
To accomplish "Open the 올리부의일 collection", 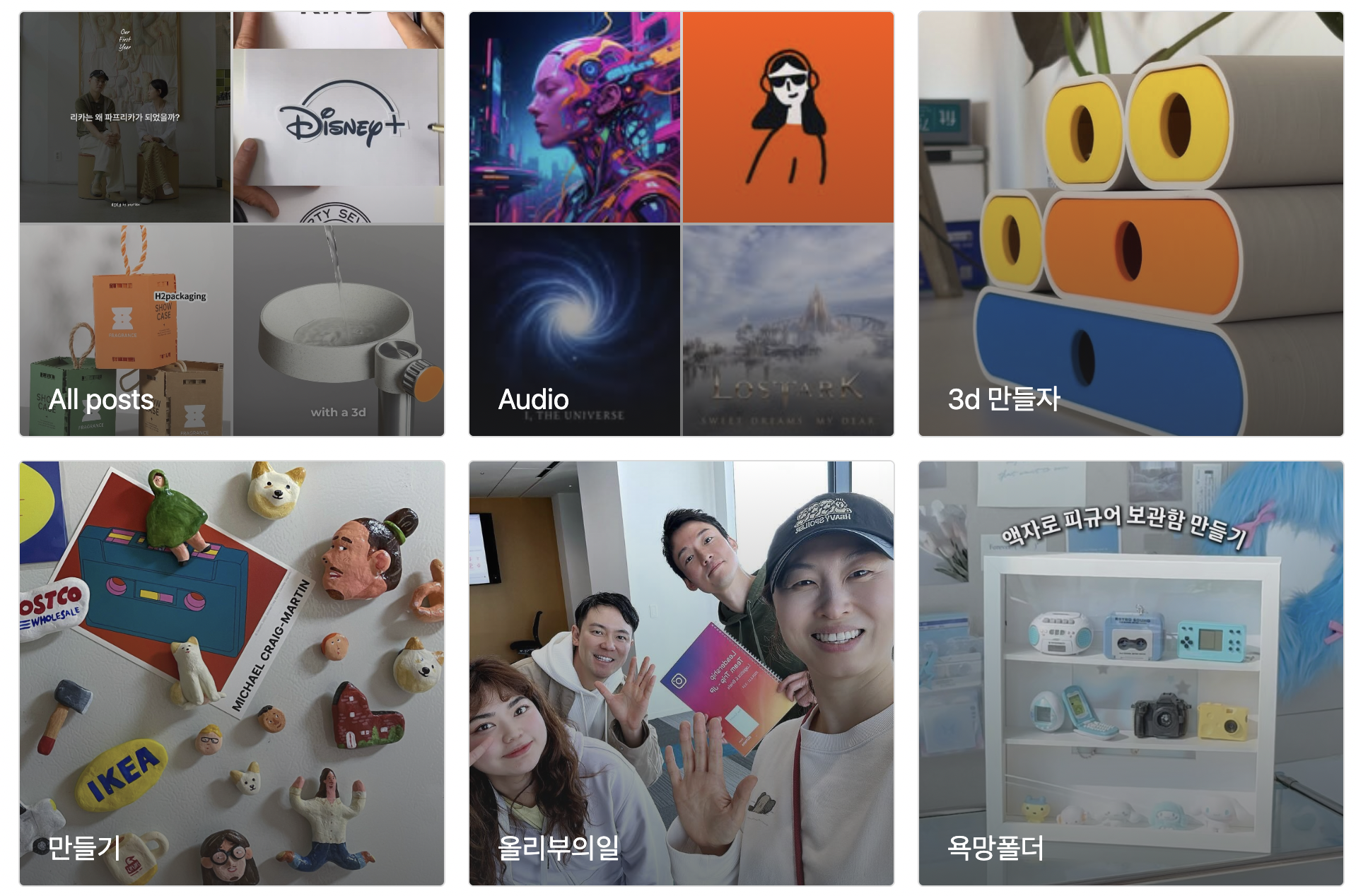I will [682, 673].
